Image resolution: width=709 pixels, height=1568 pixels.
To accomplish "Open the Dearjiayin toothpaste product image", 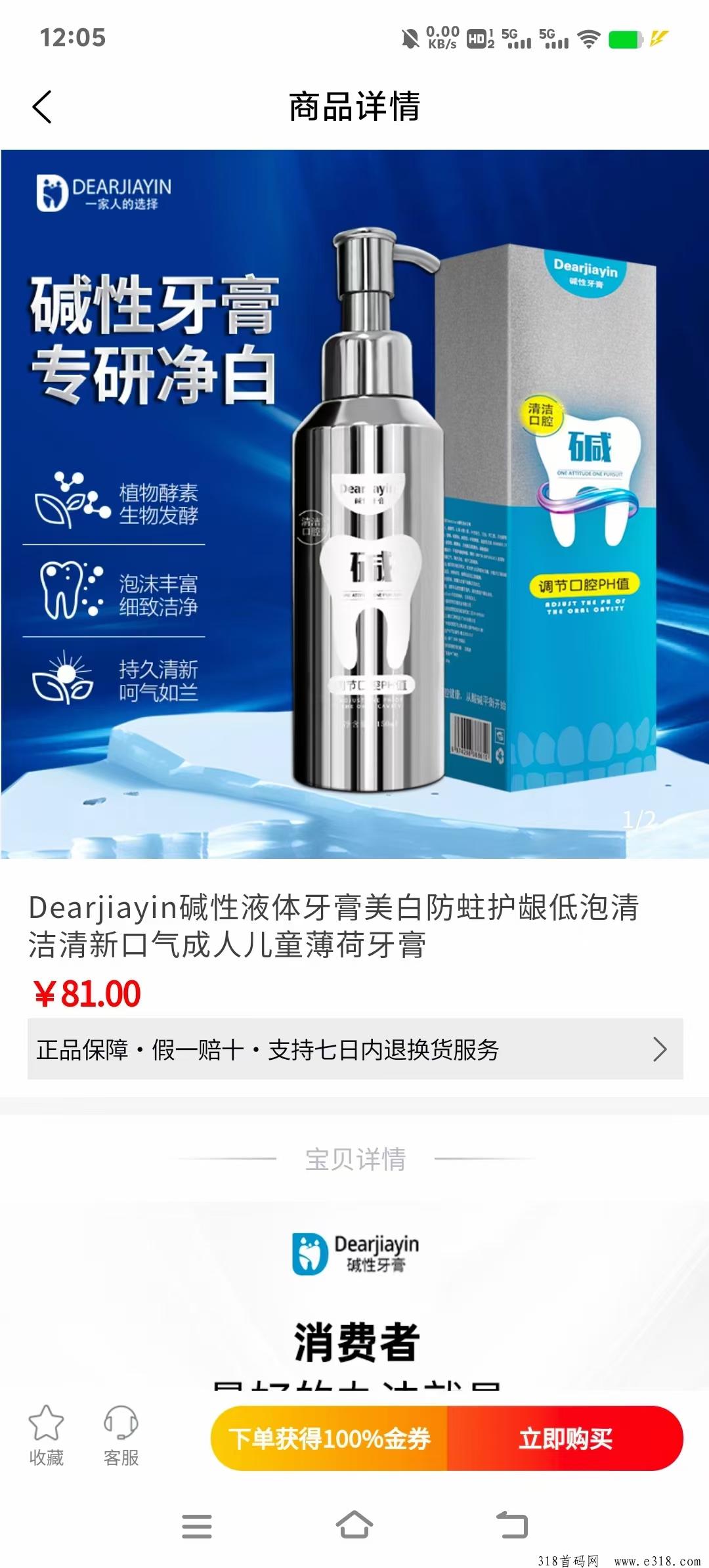I will point(354,504).
